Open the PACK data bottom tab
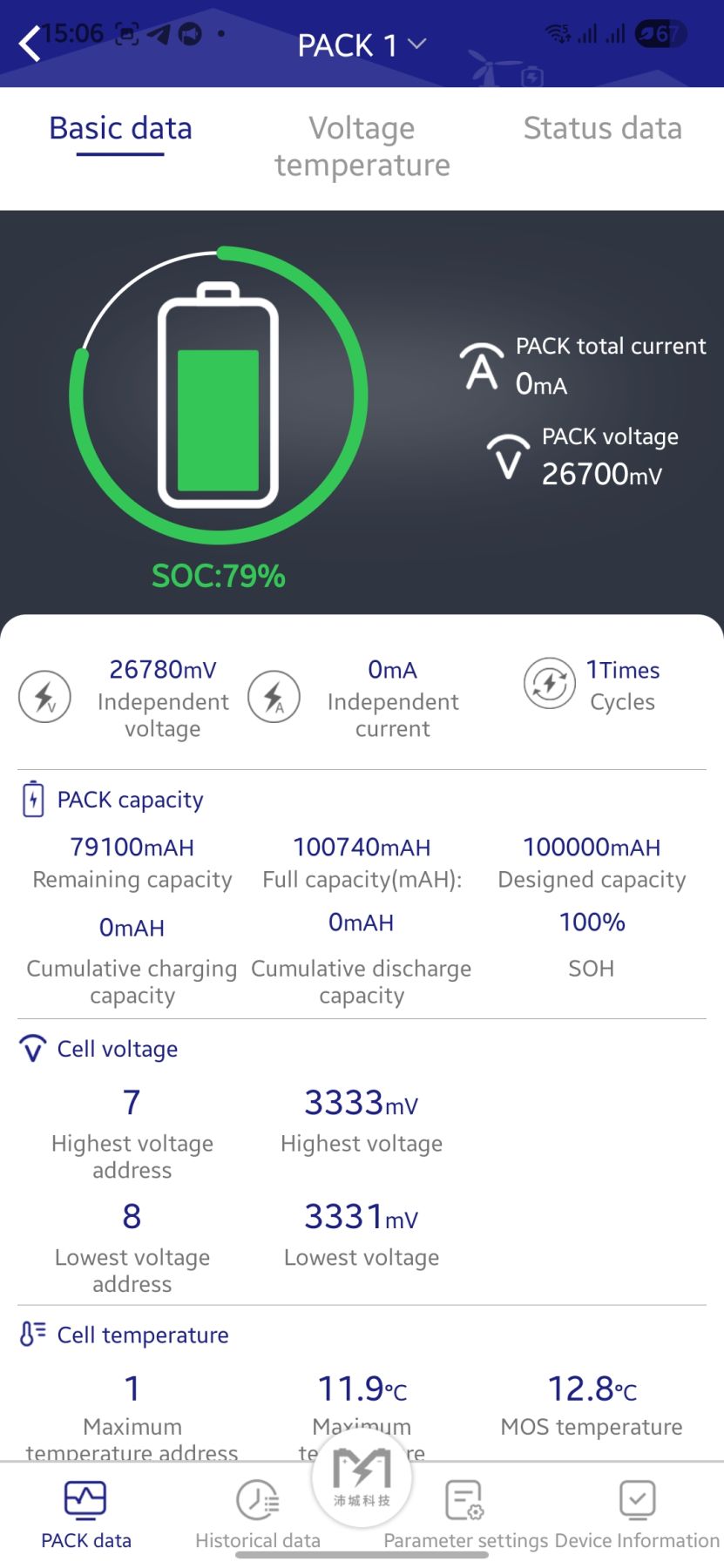The height and width of the screenshot is (1568, 724). click(85, 1515)
